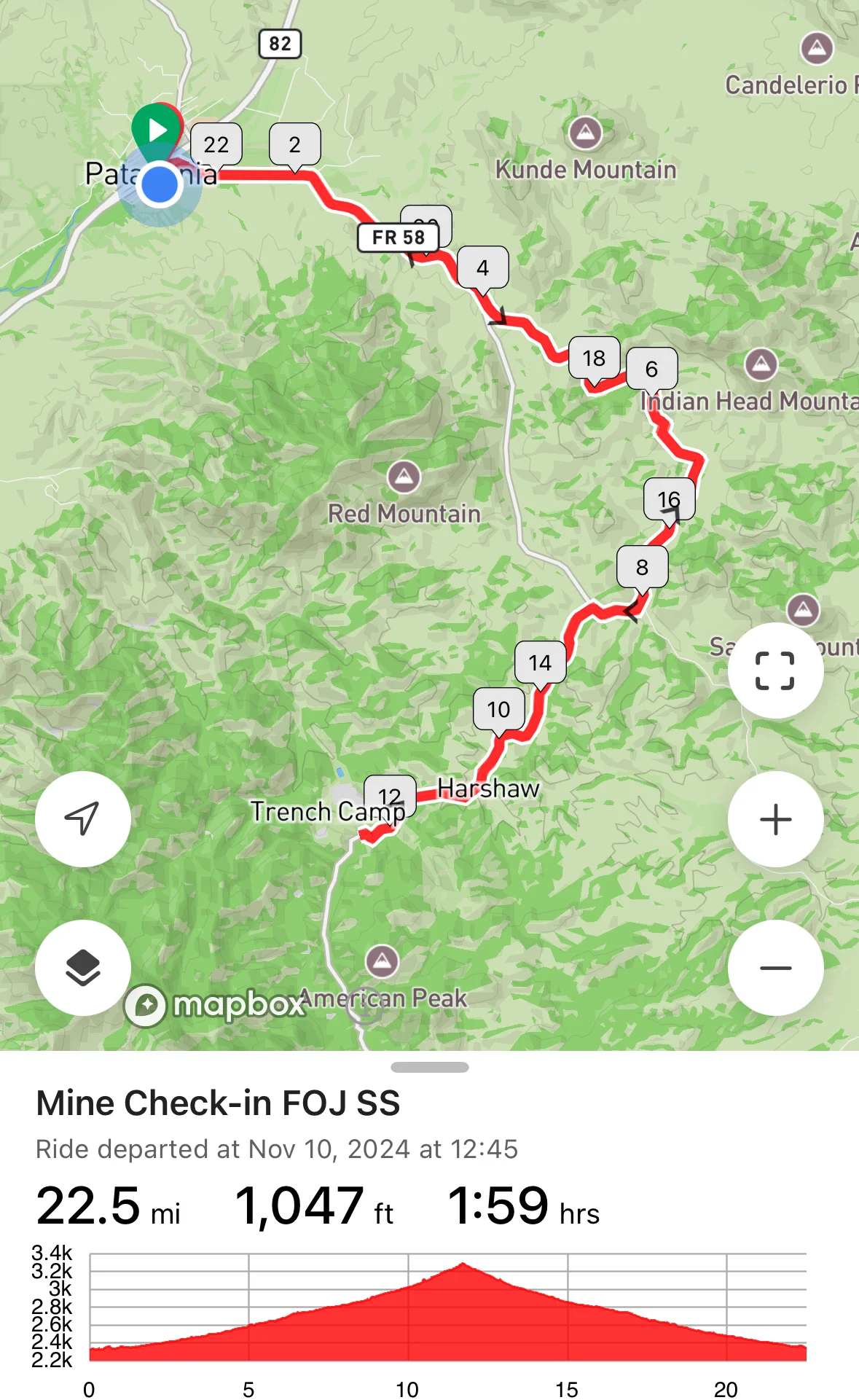
Task: Zoom out of the map
Action: pyautogui.click(x=775, y=968)
